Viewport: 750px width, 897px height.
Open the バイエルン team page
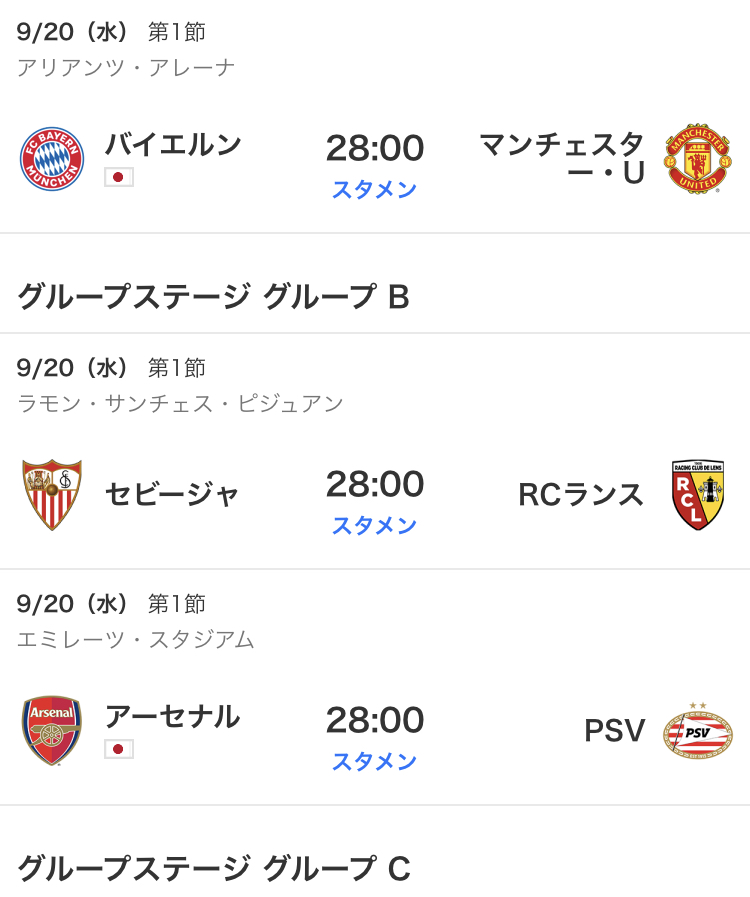point(173,144)
